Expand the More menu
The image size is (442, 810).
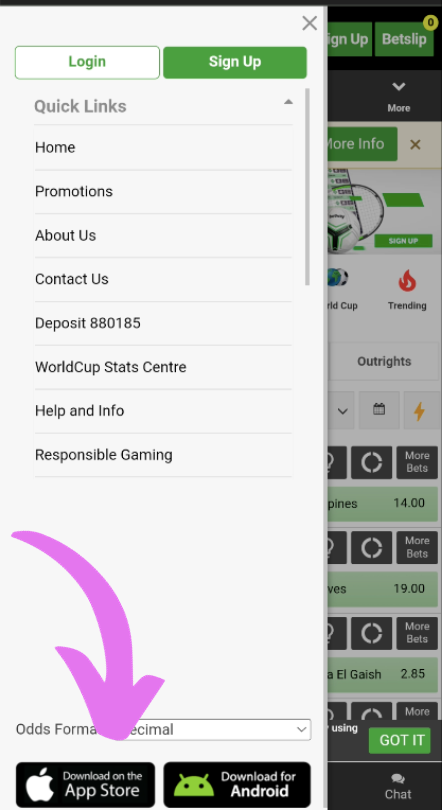[x=399, y=97]
